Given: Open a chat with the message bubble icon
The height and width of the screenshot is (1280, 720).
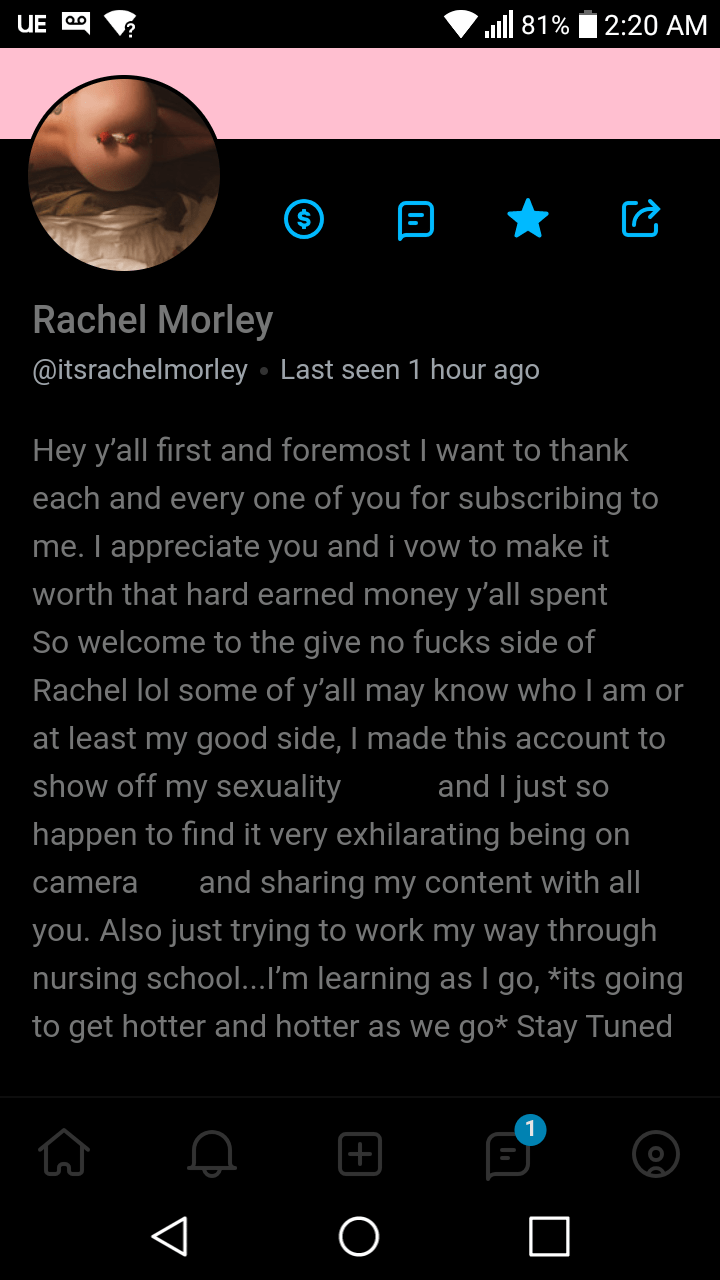Looking at the screenshot, I should (415, 219).
